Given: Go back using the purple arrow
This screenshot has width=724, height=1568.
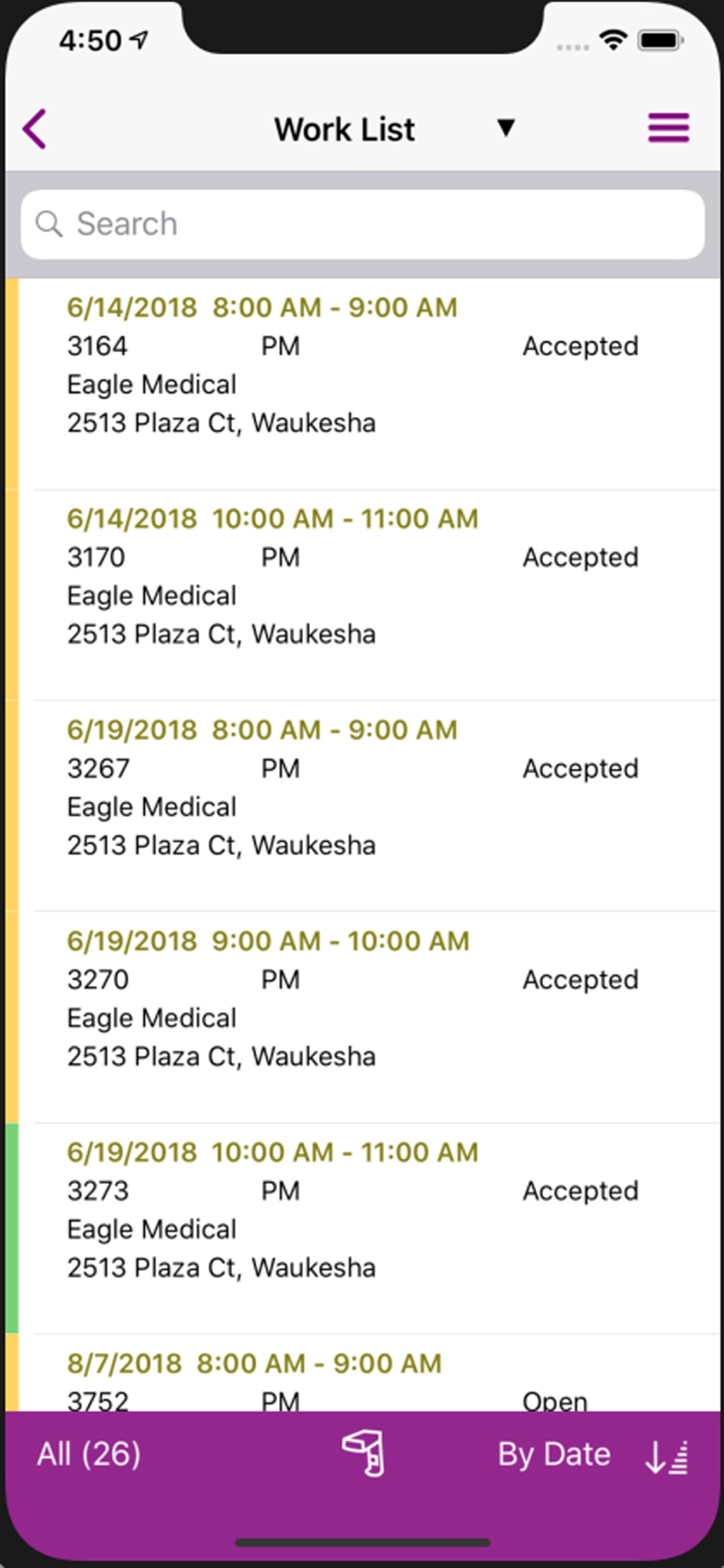Looking at the screenshot, I should click(35, 129).
